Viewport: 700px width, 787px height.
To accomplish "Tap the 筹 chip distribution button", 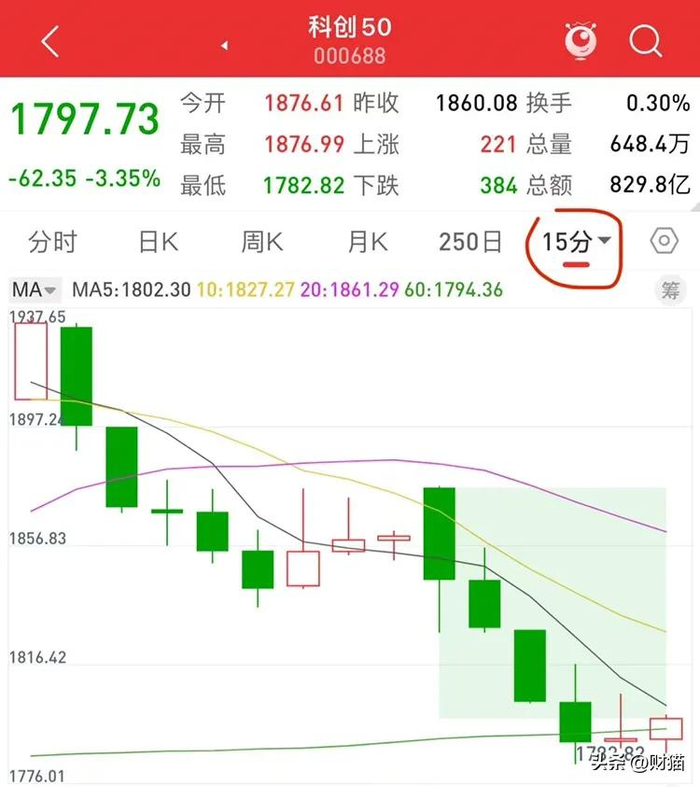I will tap(670, 290).
